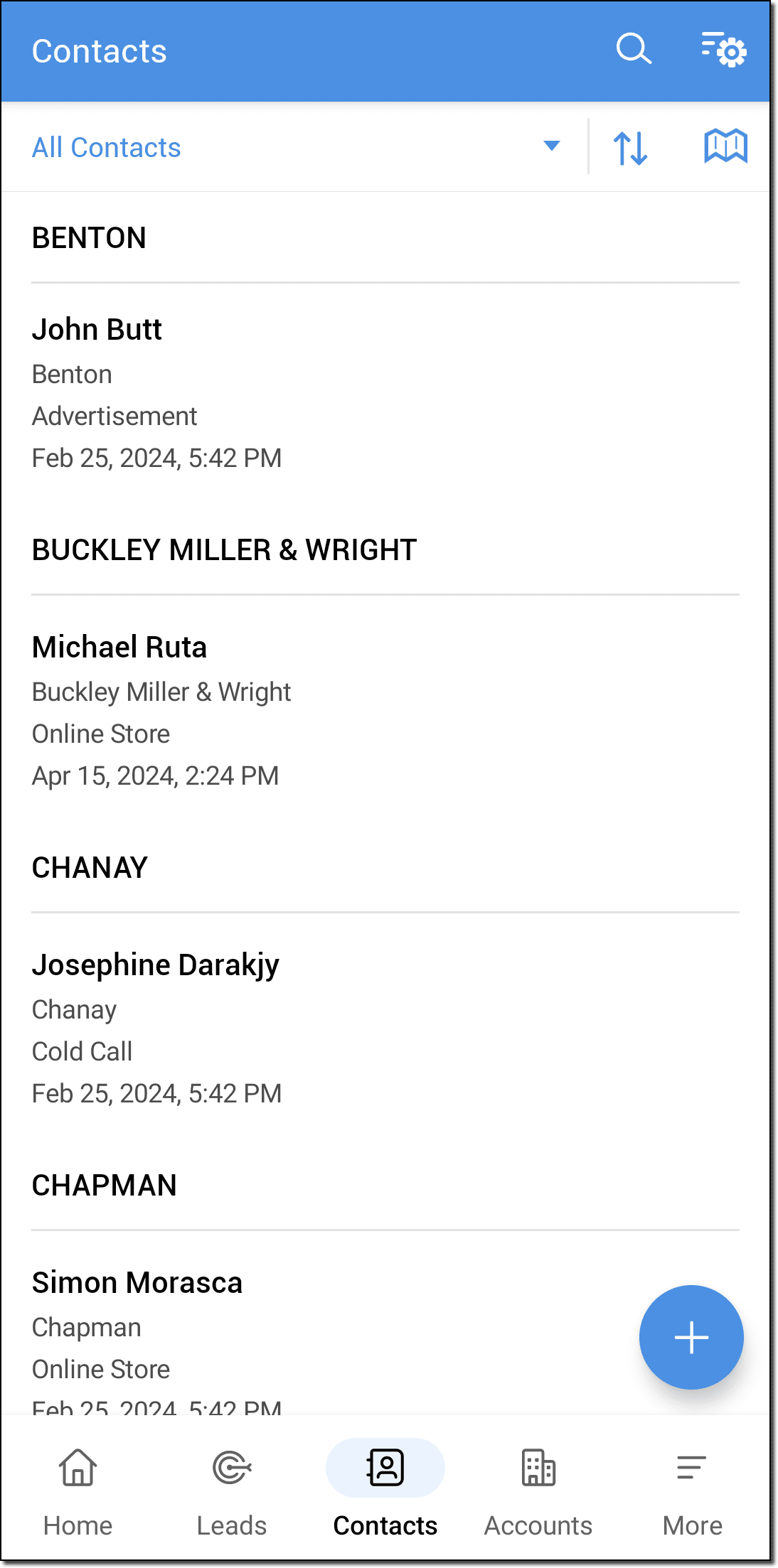
Task: Open the contacts search icon
Action: pos(633,50)
